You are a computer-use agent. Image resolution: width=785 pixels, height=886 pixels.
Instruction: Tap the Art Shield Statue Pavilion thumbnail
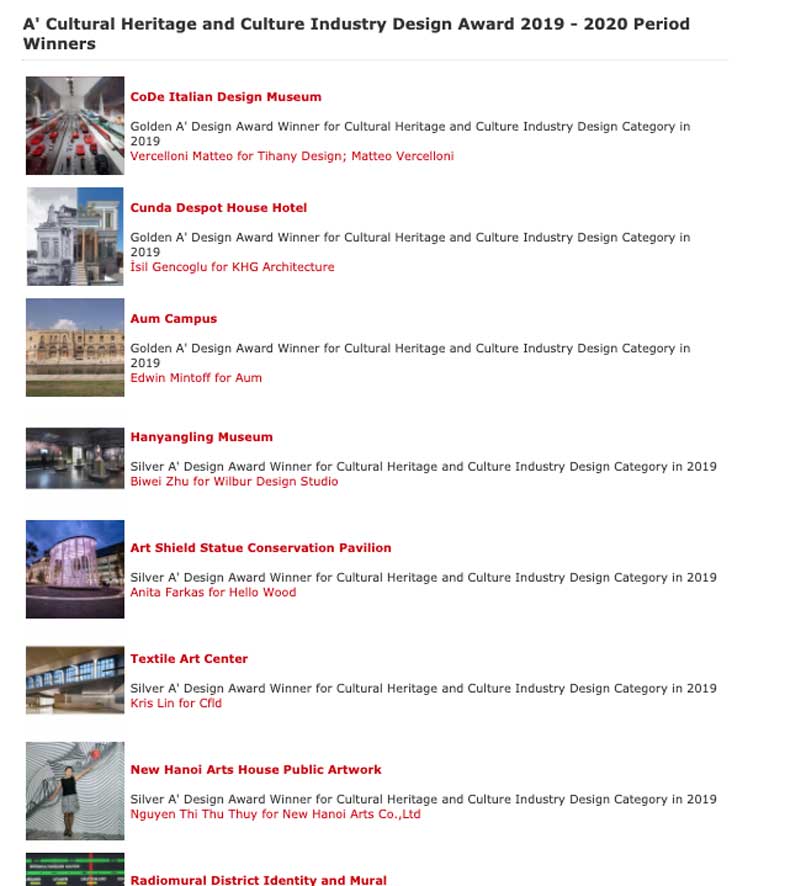75,569
